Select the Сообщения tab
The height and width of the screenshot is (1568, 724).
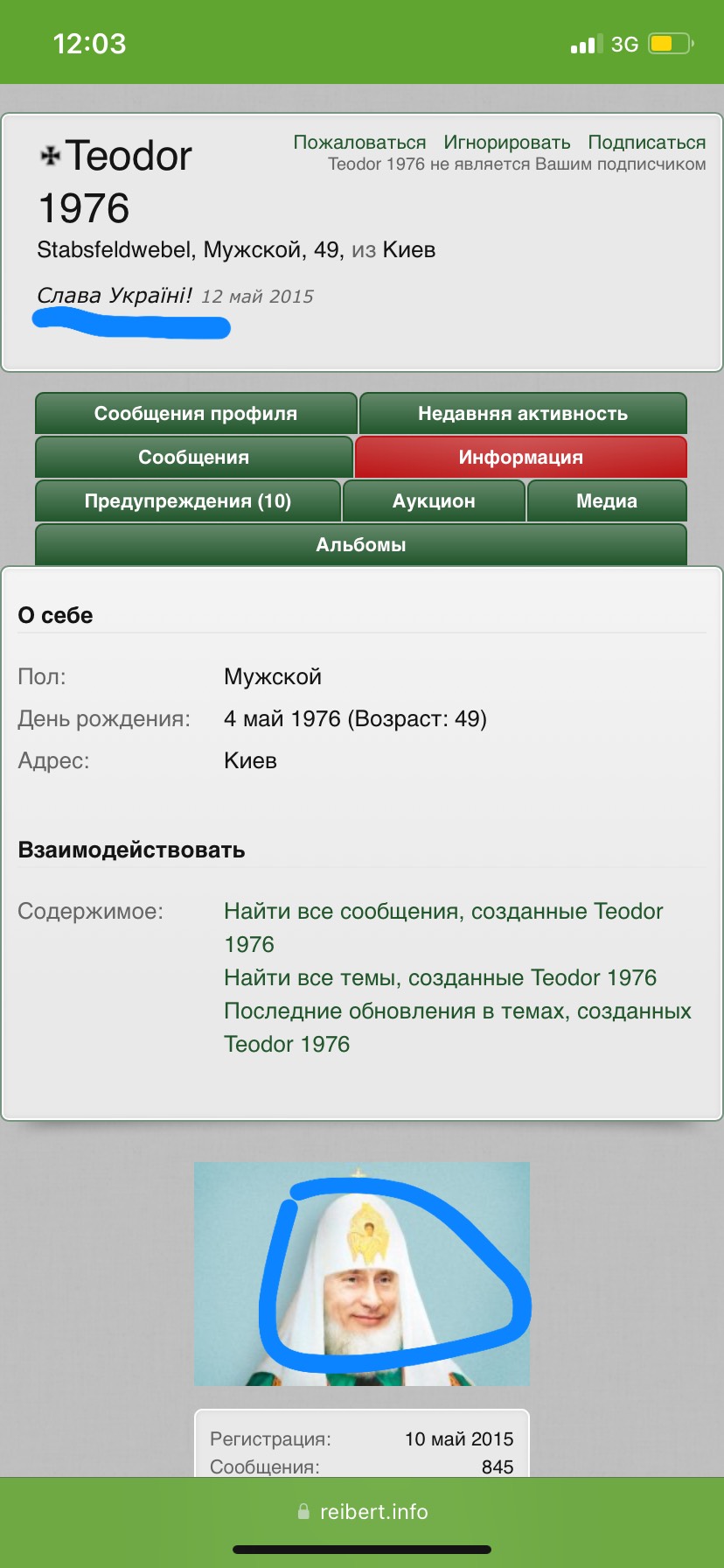click(193, 458)
